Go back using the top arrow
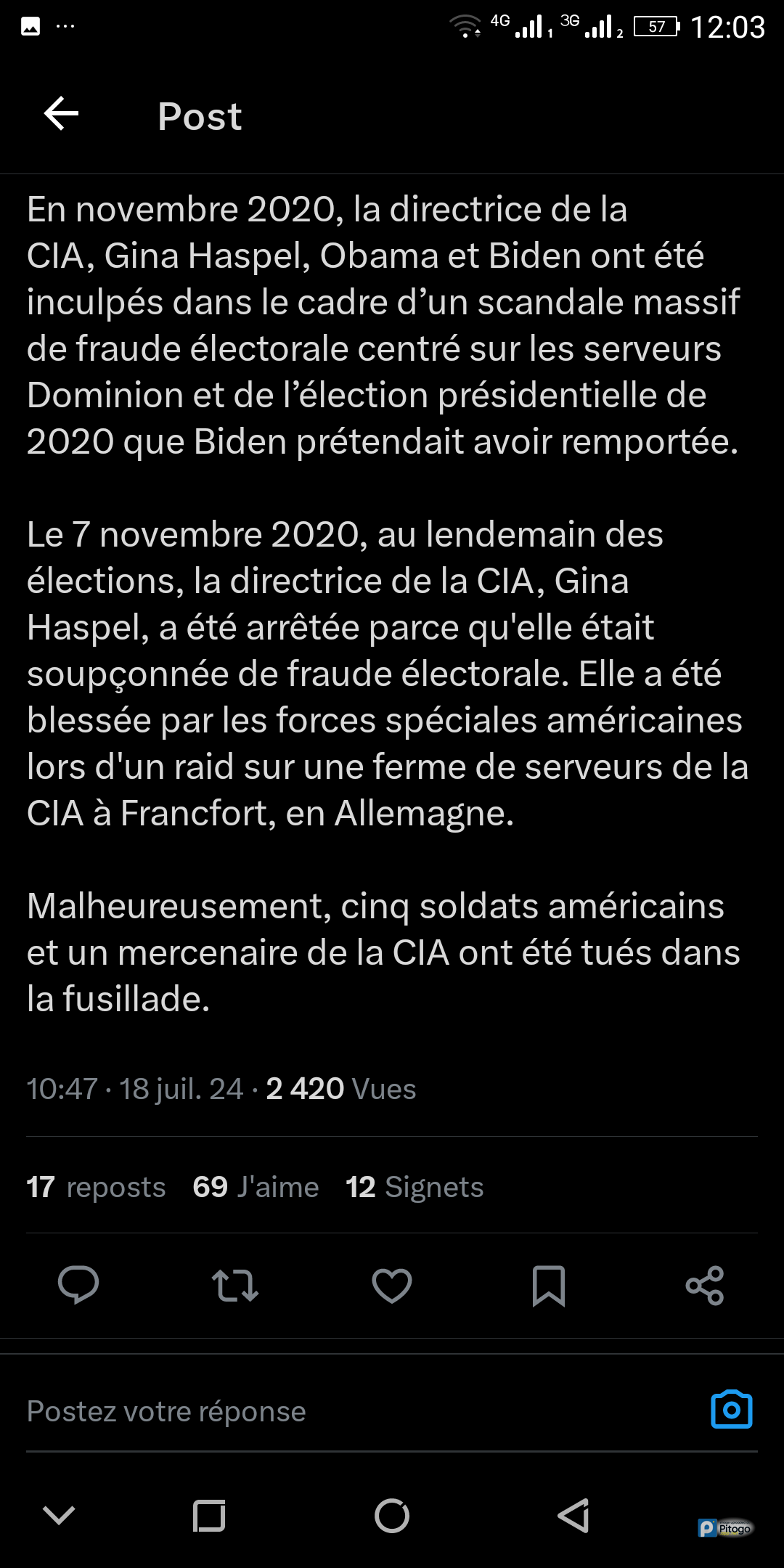Image resolution: width=784 pixels, height=1568 pixels. tap(62, 114)
